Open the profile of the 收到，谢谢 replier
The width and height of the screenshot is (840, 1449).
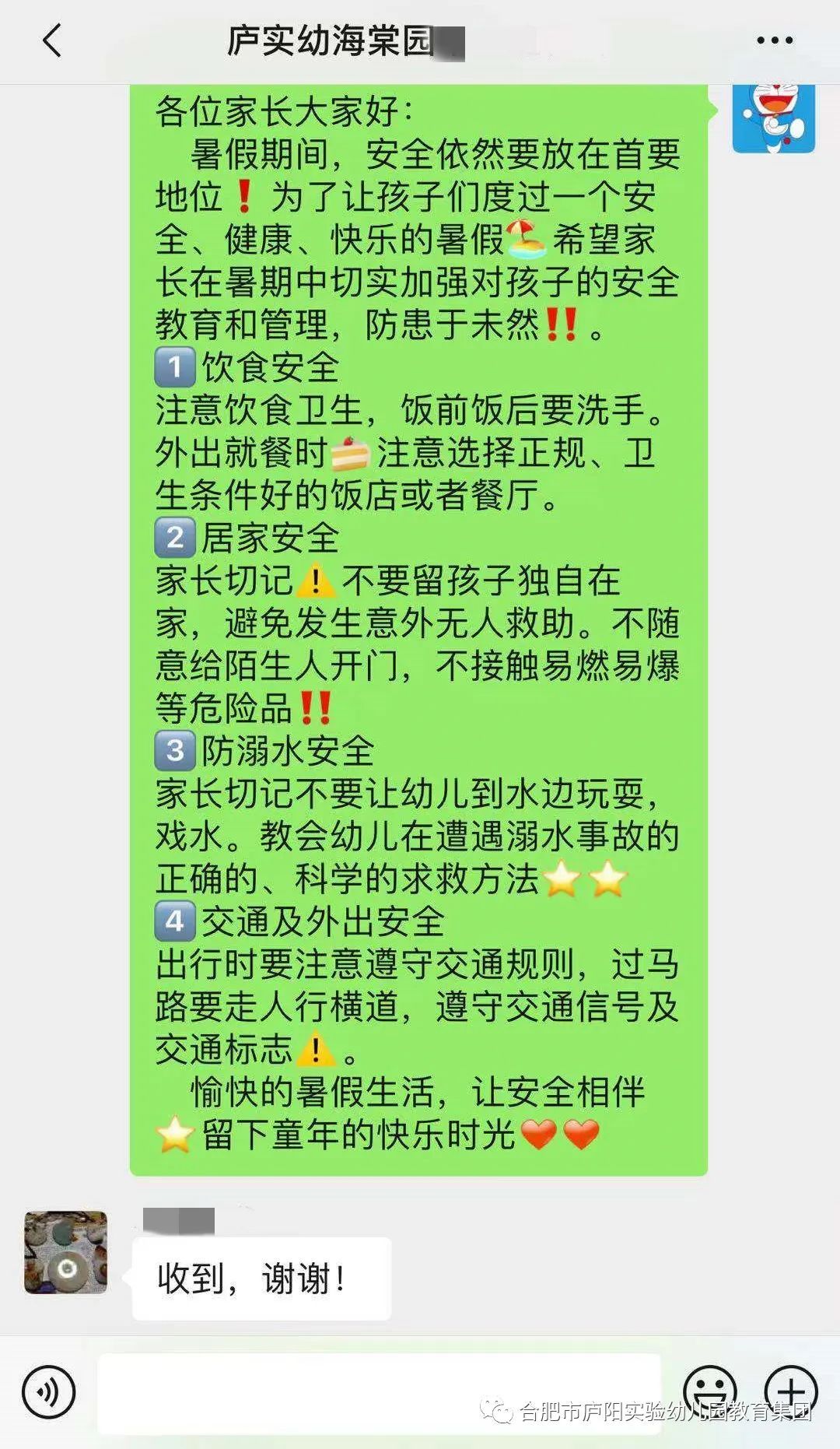click(65, 1252)
